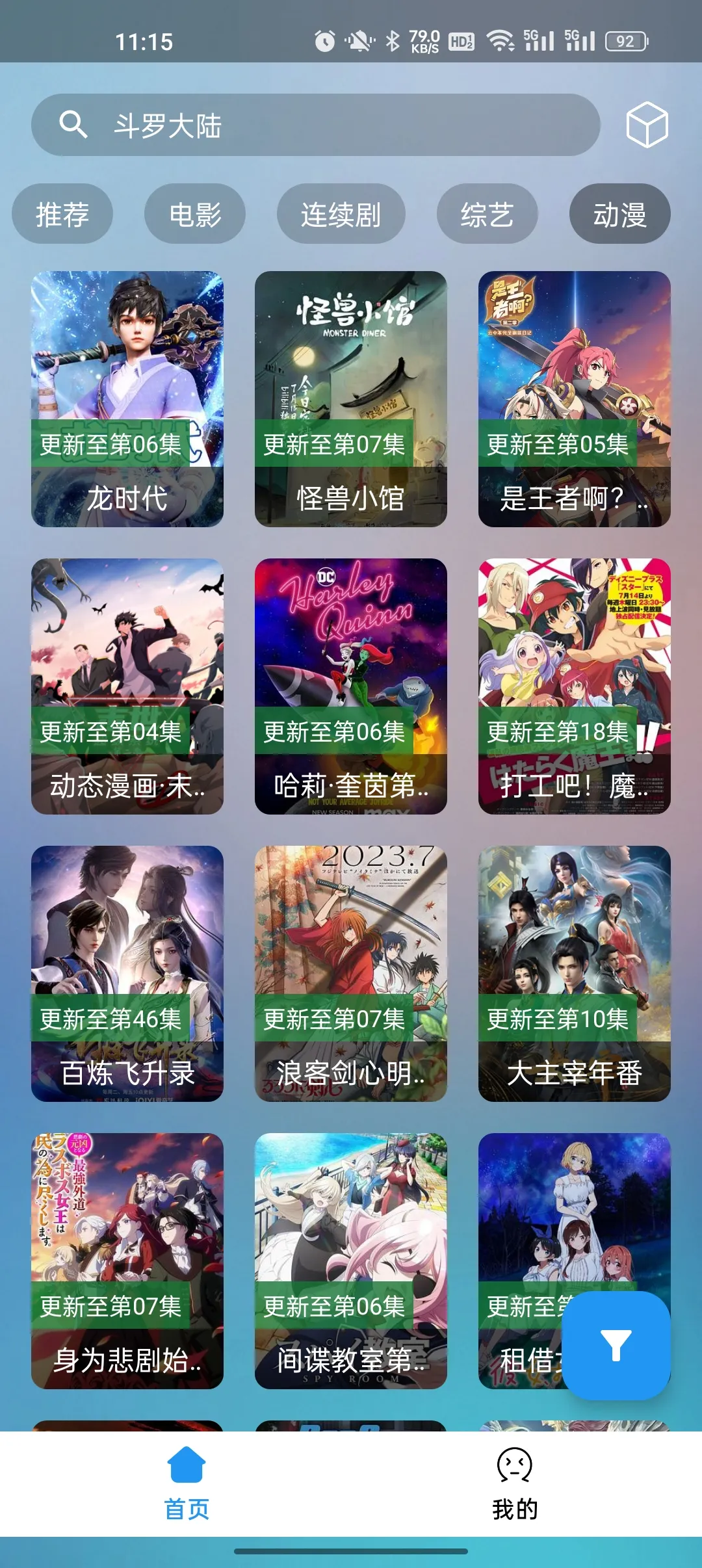Viewport: 702px width, 1568px height.
Task: Open the 浪客剑心明.. anime card
Action: pos(351,973)
